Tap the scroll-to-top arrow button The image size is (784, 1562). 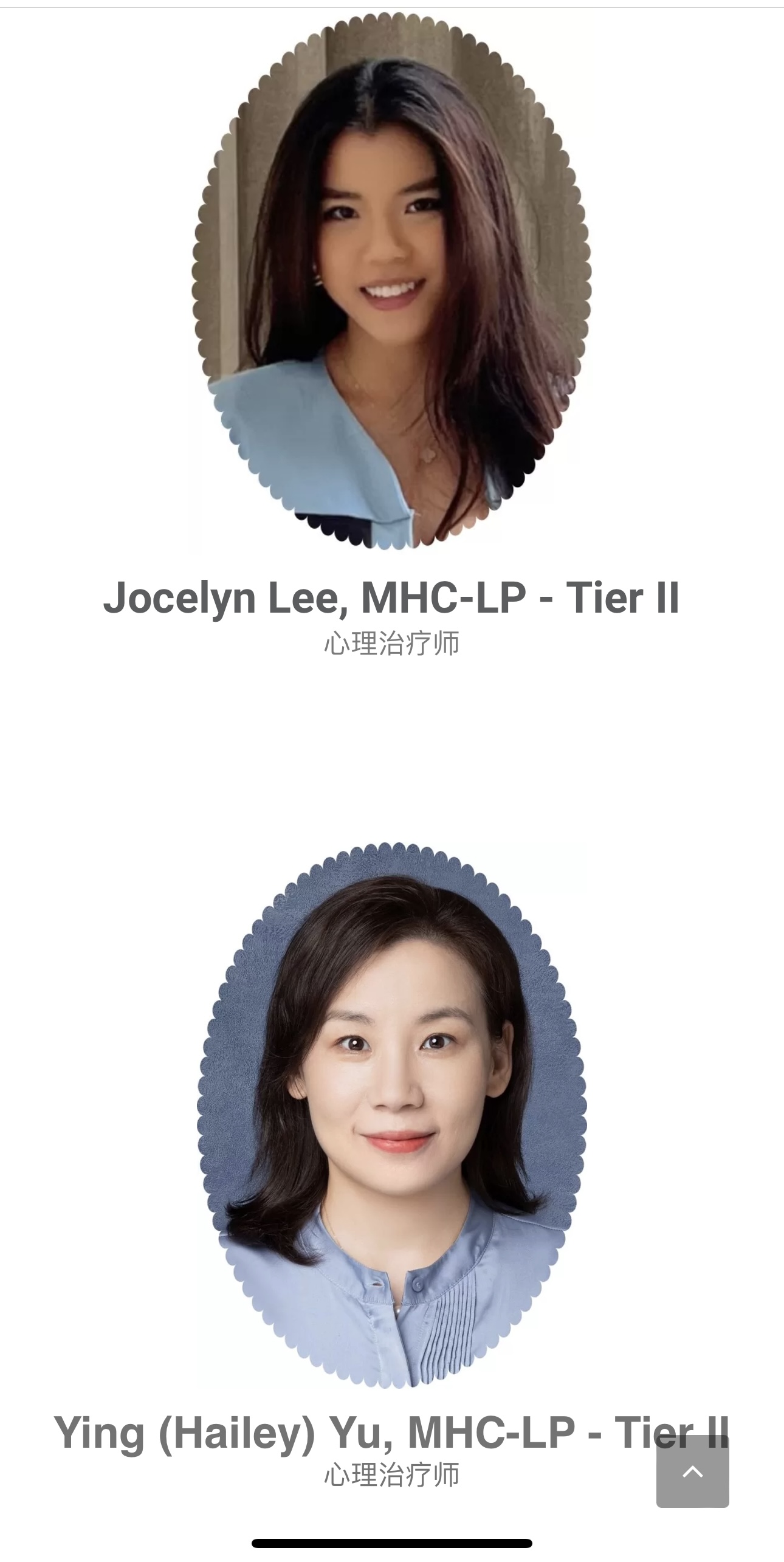(x=692, y=1471)
